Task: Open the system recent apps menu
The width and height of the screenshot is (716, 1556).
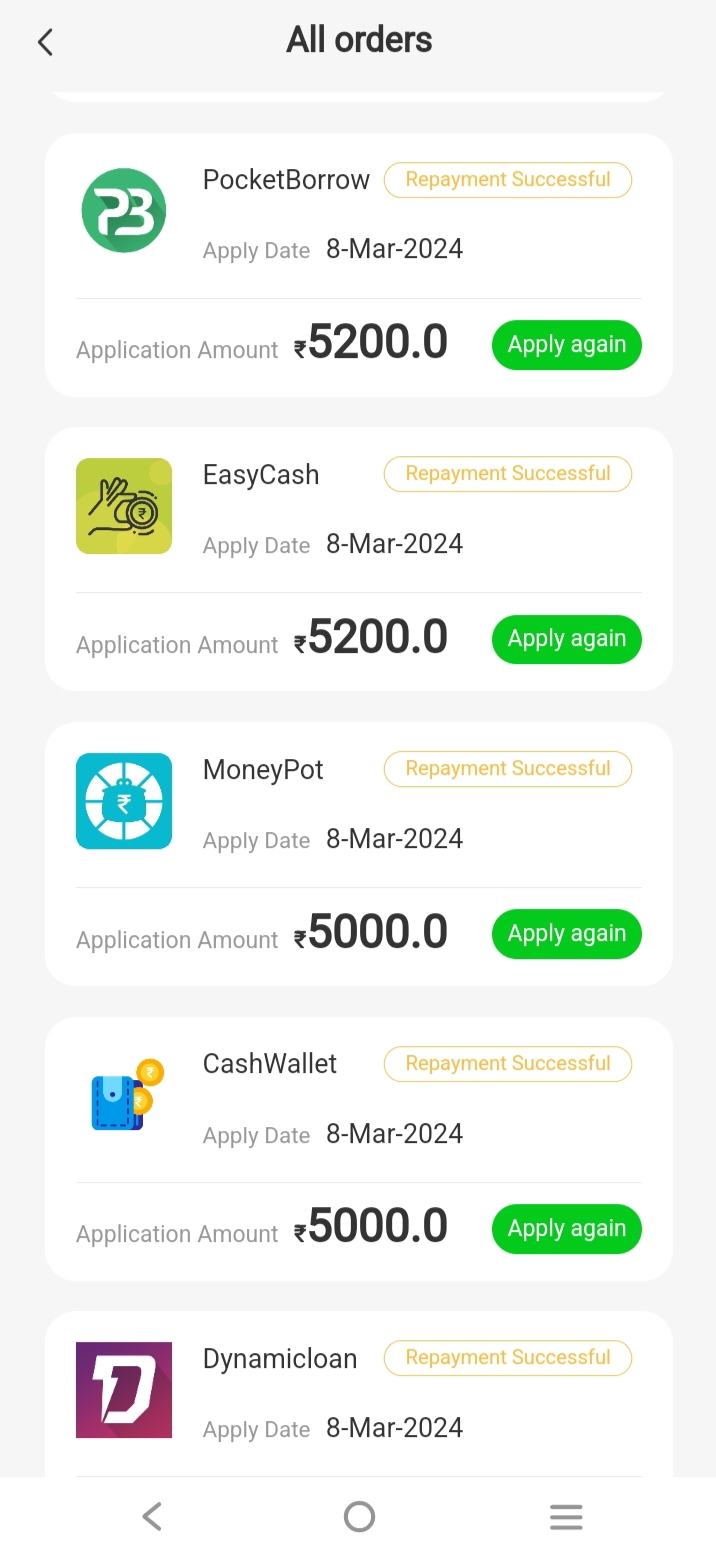Action: 566,1517
